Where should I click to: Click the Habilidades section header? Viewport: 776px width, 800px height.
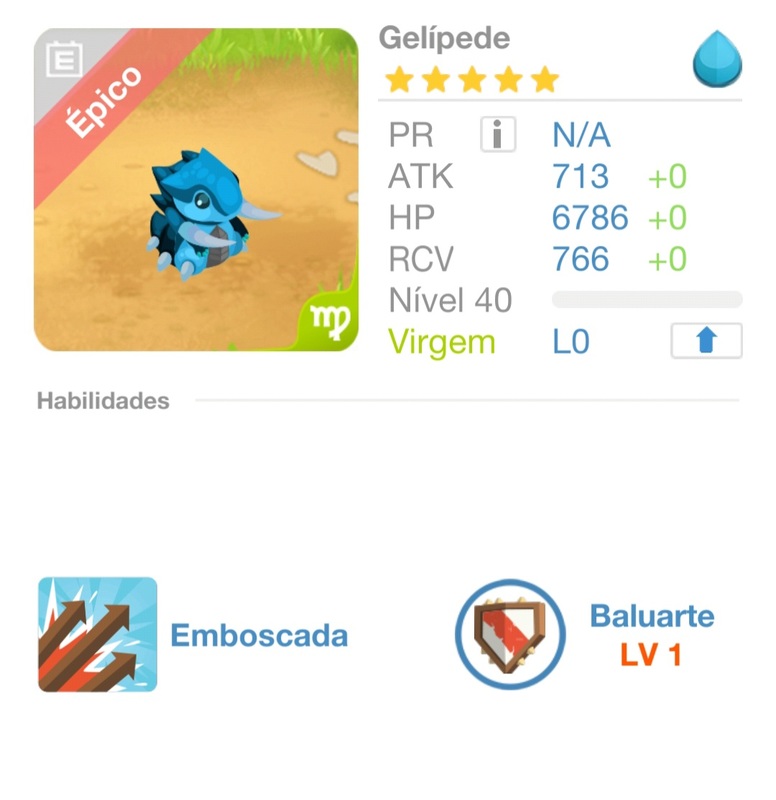click(103, 401)
